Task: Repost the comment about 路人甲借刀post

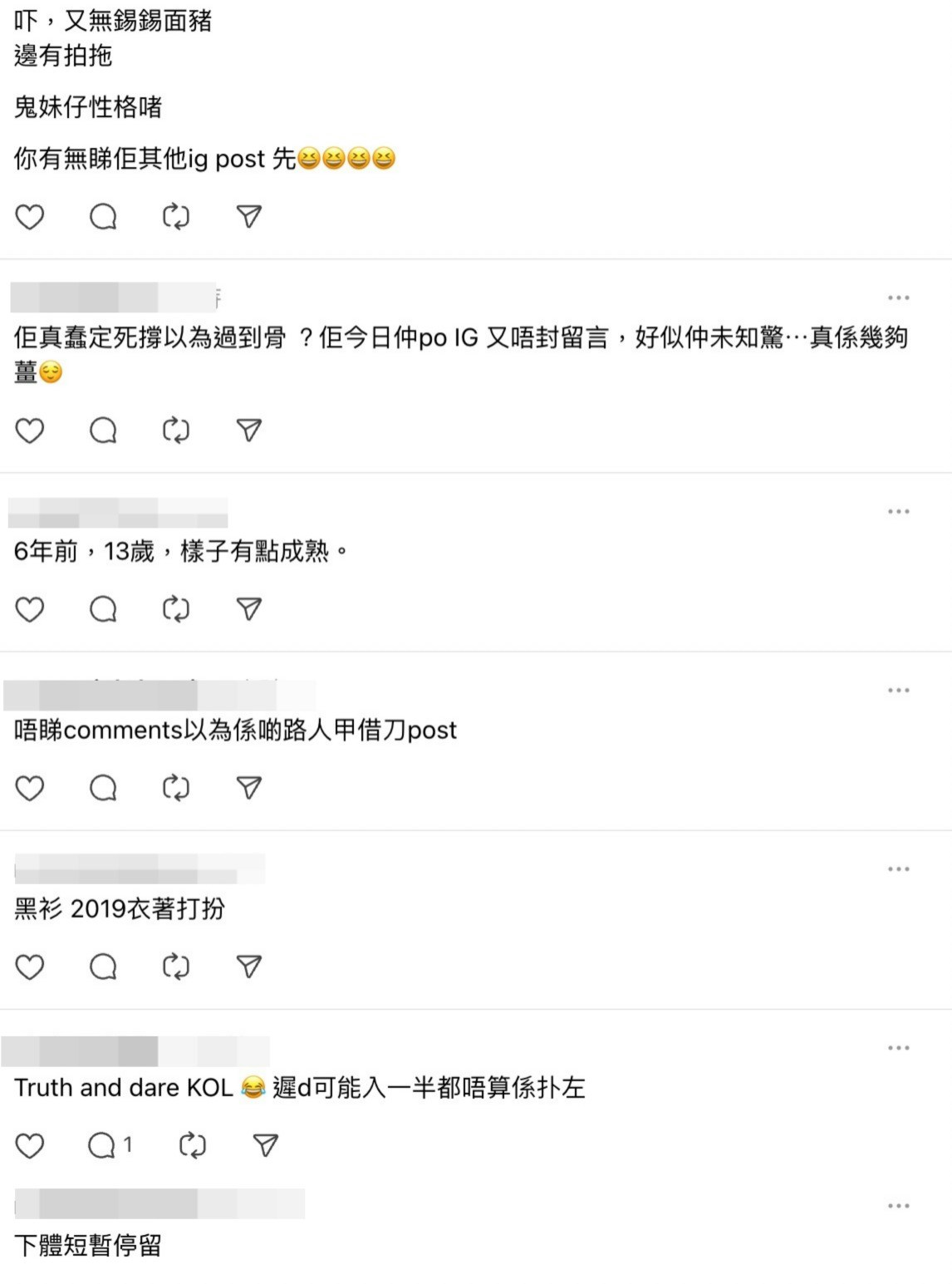Action: pyautogui.click(x=176, y=788)
